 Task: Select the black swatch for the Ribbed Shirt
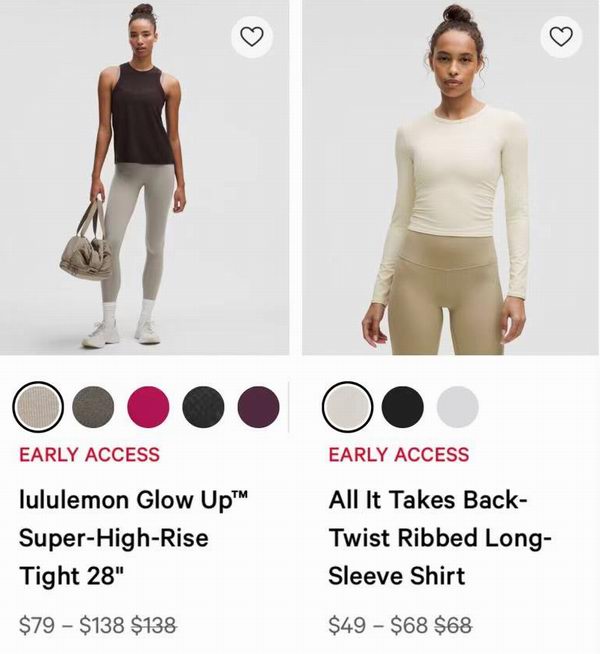tap(403, 407)
